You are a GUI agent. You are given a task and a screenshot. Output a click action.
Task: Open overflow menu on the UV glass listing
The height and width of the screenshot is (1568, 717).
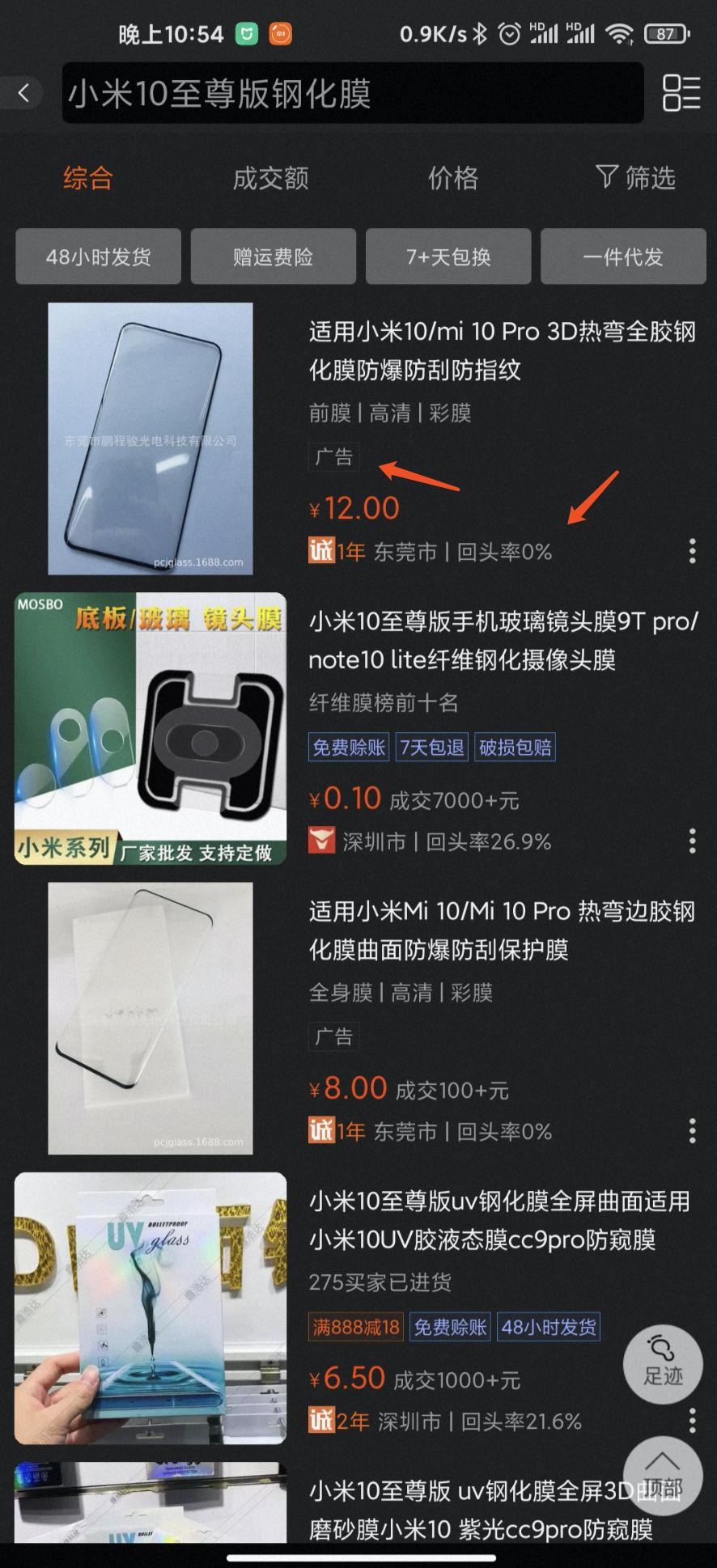click(x=692, y=1420)
